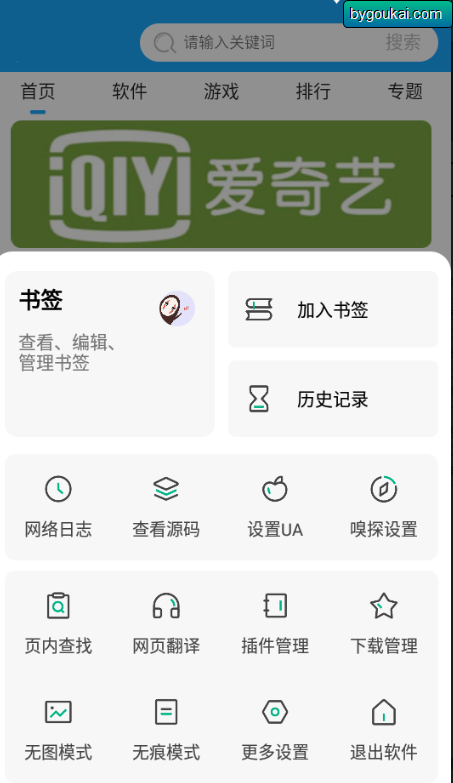Screen dimensions: 453x783
Task: Open 下载管理 download manager
Action: pyautogui.click(x=384, y=623)
